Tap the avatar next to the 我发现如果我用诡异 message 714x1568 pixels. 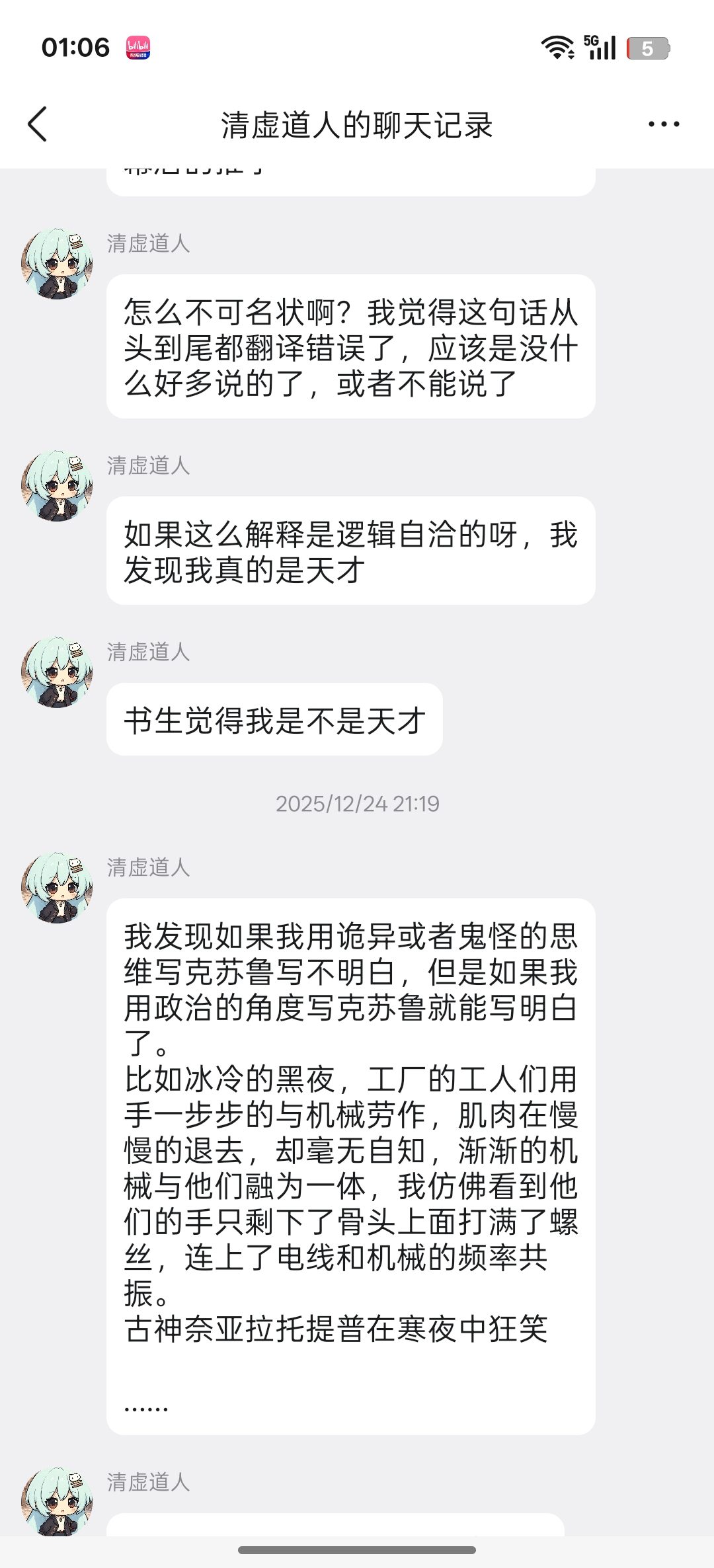point(57,888)
